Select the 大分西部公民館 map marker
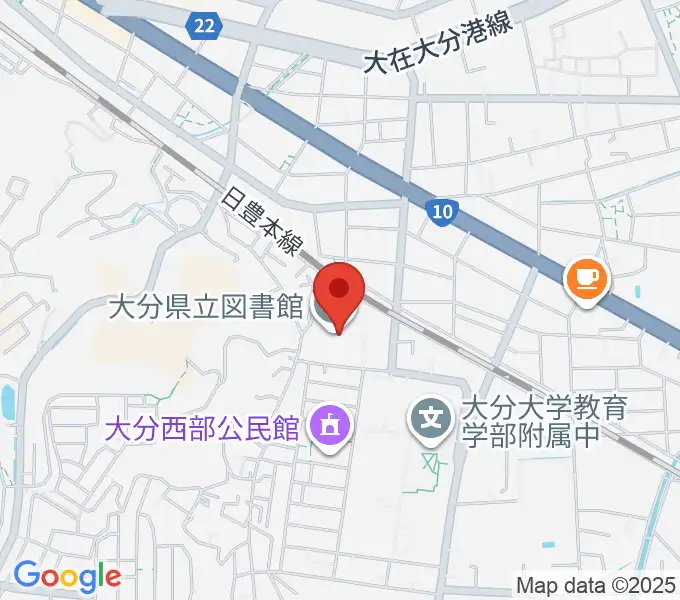Screen dimensions: 680x600 tap(328, 428)
